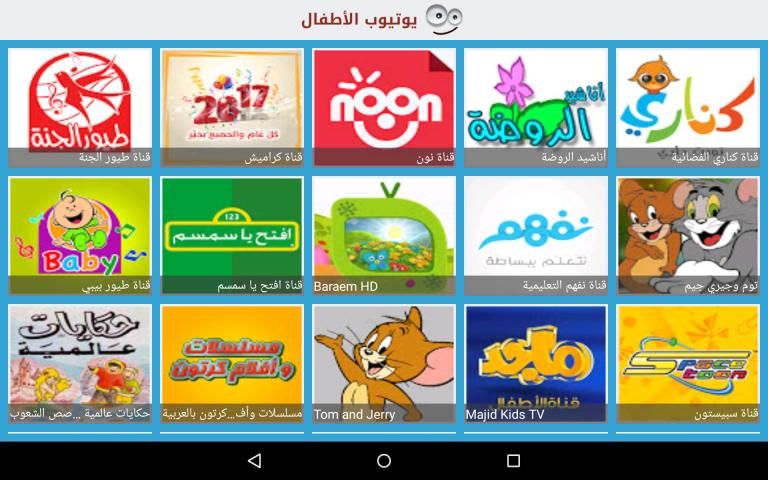Open the حكايات عالمية stories tile
This screenshot has width=768, height=480.
point(80,363)
